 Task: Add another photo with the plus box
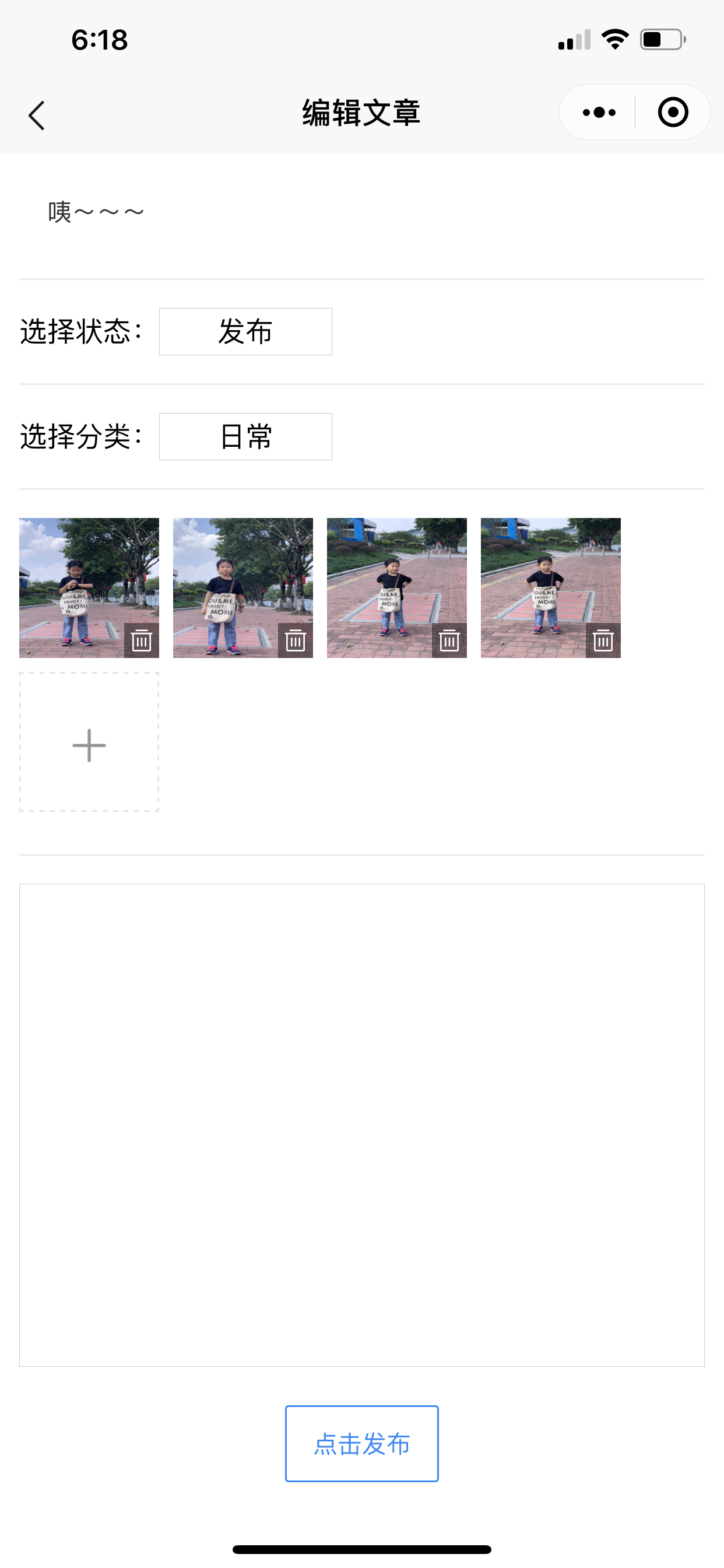pyautogui.click(x=89, y=742)
